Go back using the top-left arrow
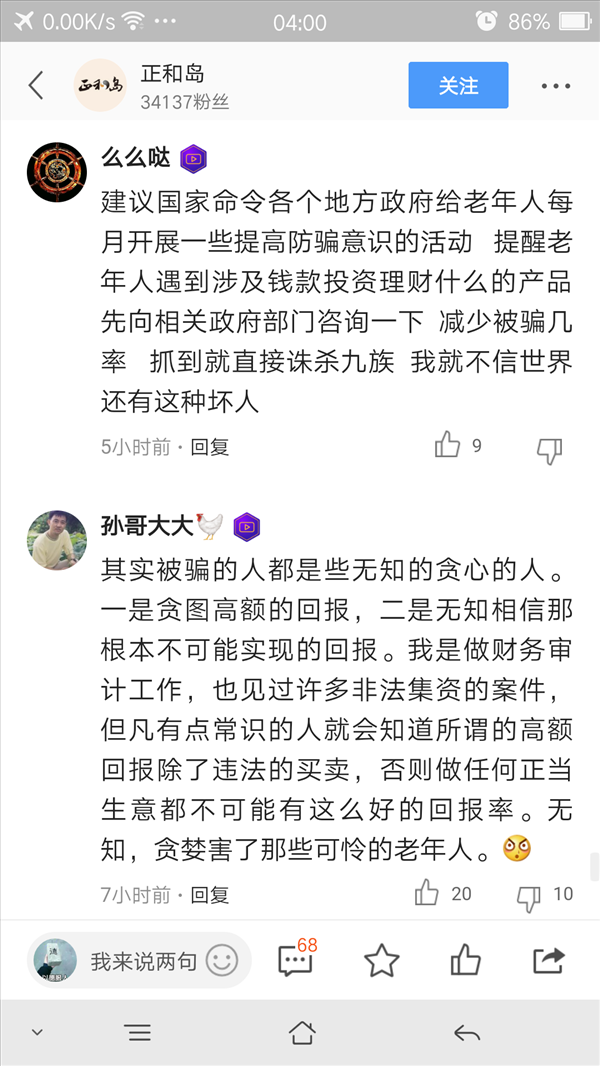The image size is (600, 1066). (36, 85)
